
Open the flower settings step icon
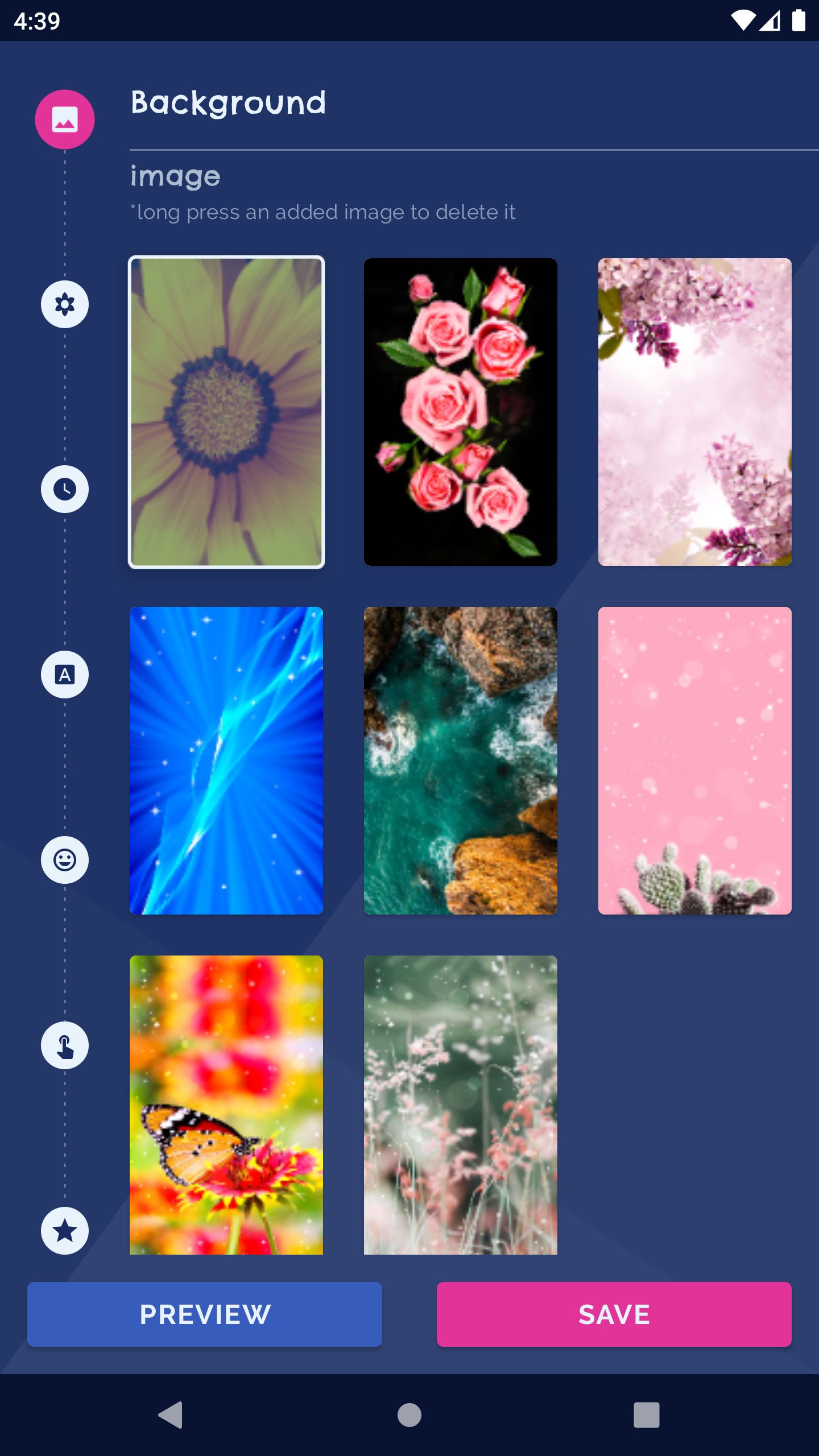click(65, 304)
